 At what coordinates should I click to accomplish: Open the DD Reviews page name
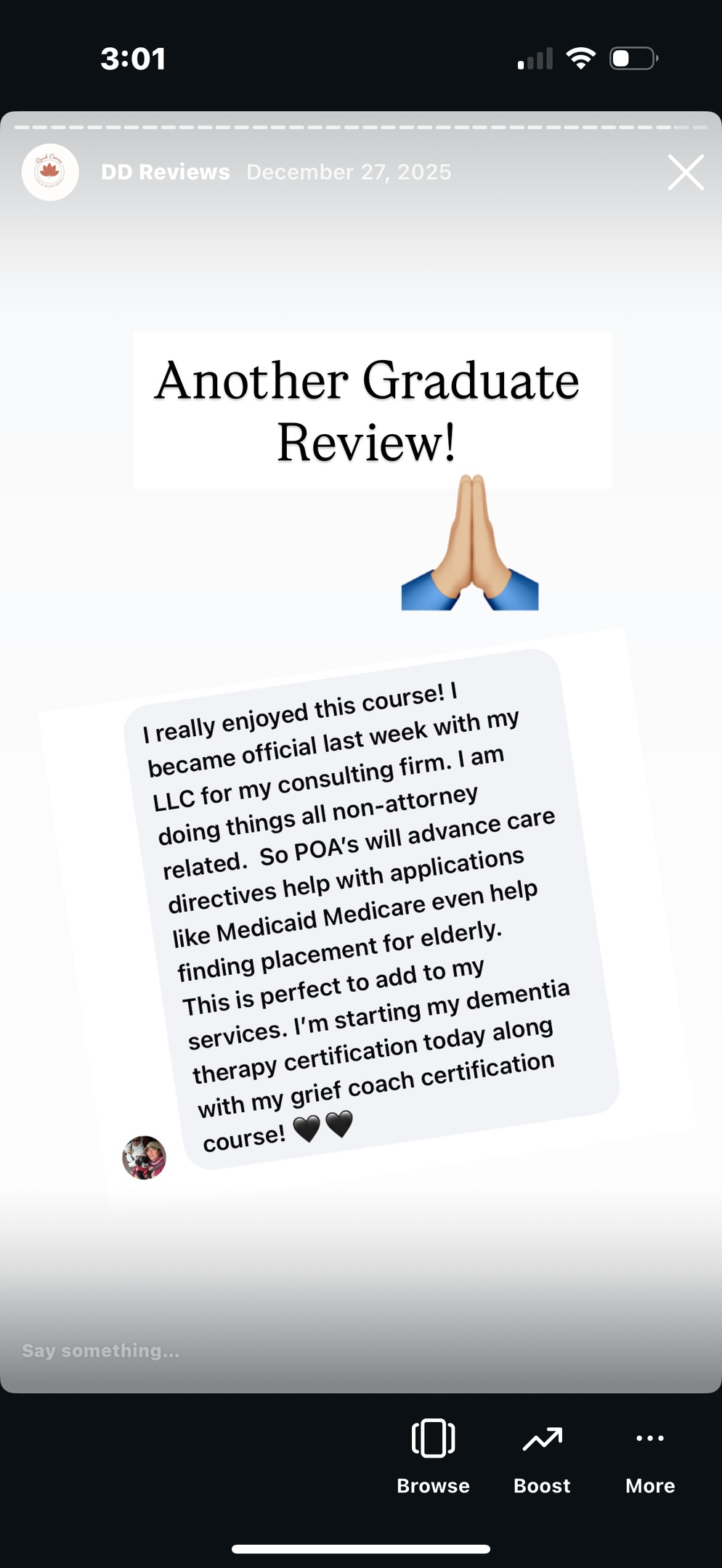point(166,172)
